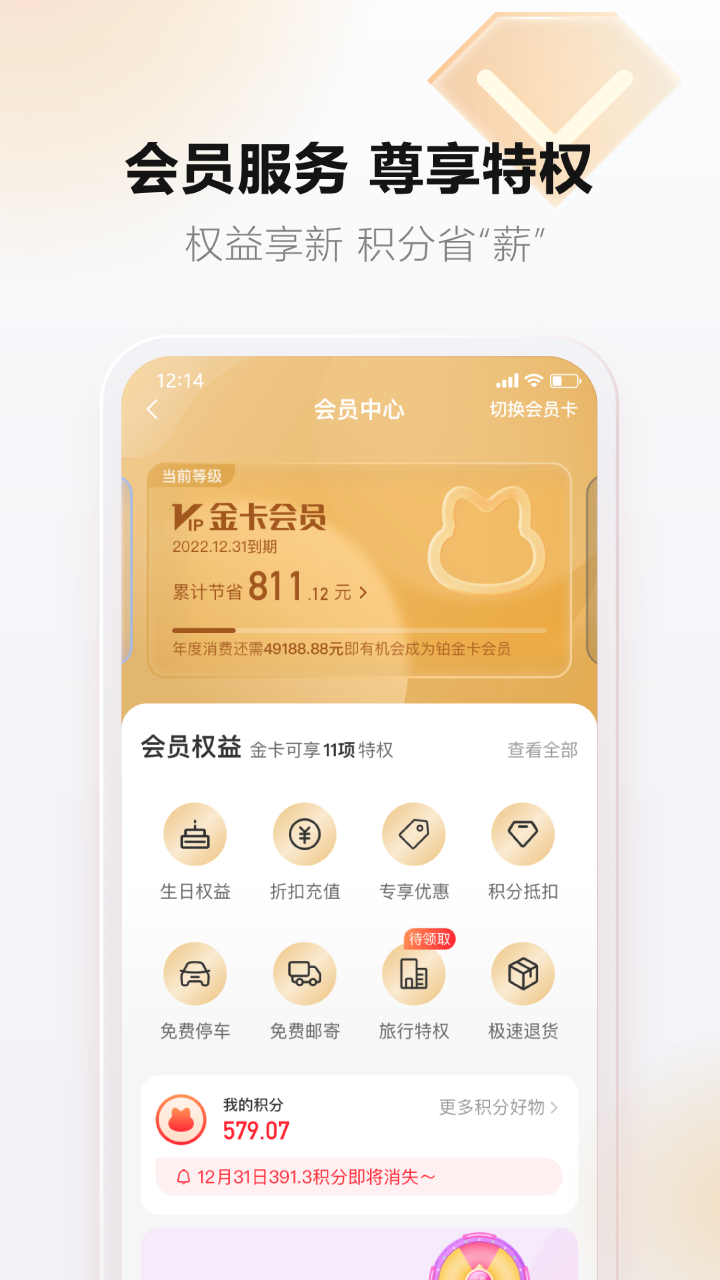Tap the status bar clock showing 12:14
This screenshot has height=1280, width=720.
click(184, 380)
